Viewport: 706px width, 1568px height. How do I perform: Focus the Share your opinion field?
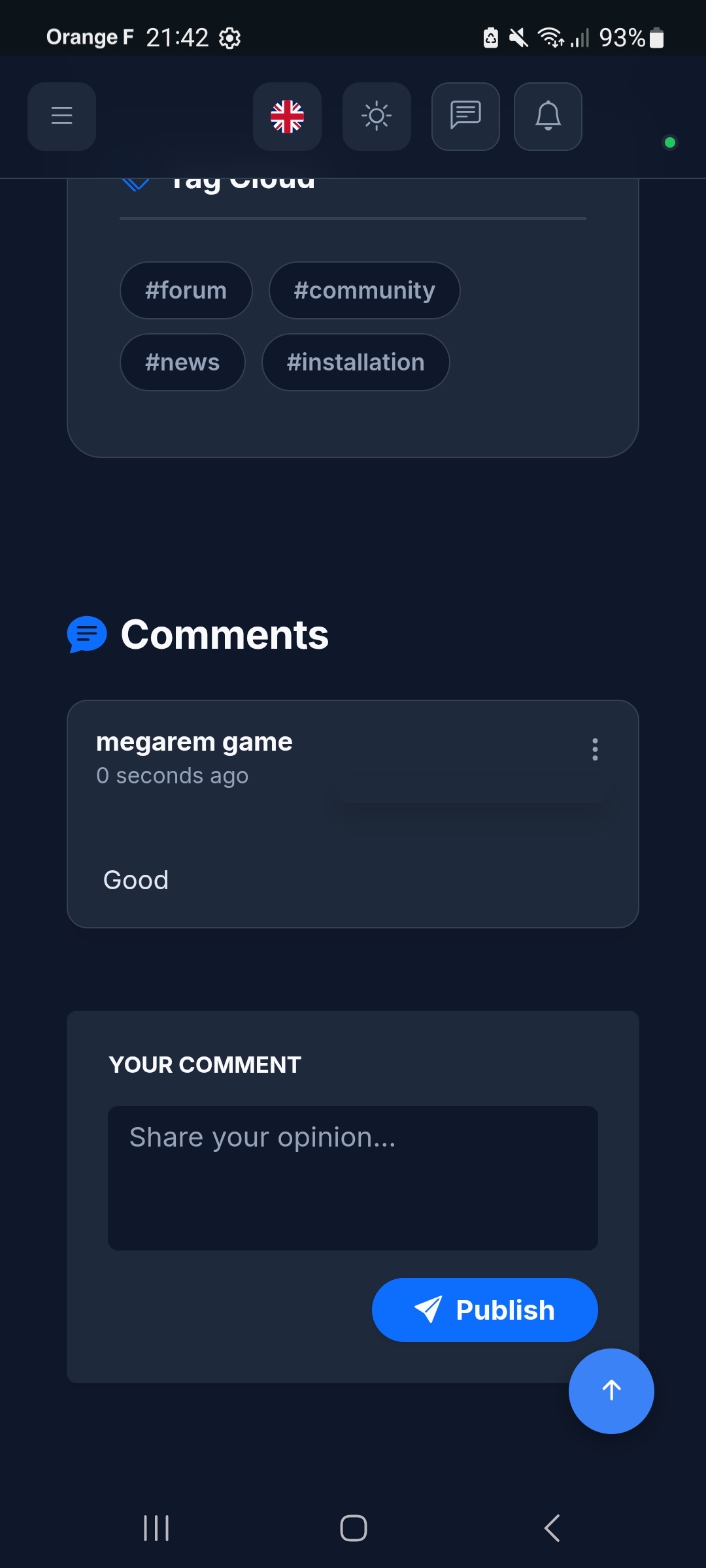tap(353, 1178)
